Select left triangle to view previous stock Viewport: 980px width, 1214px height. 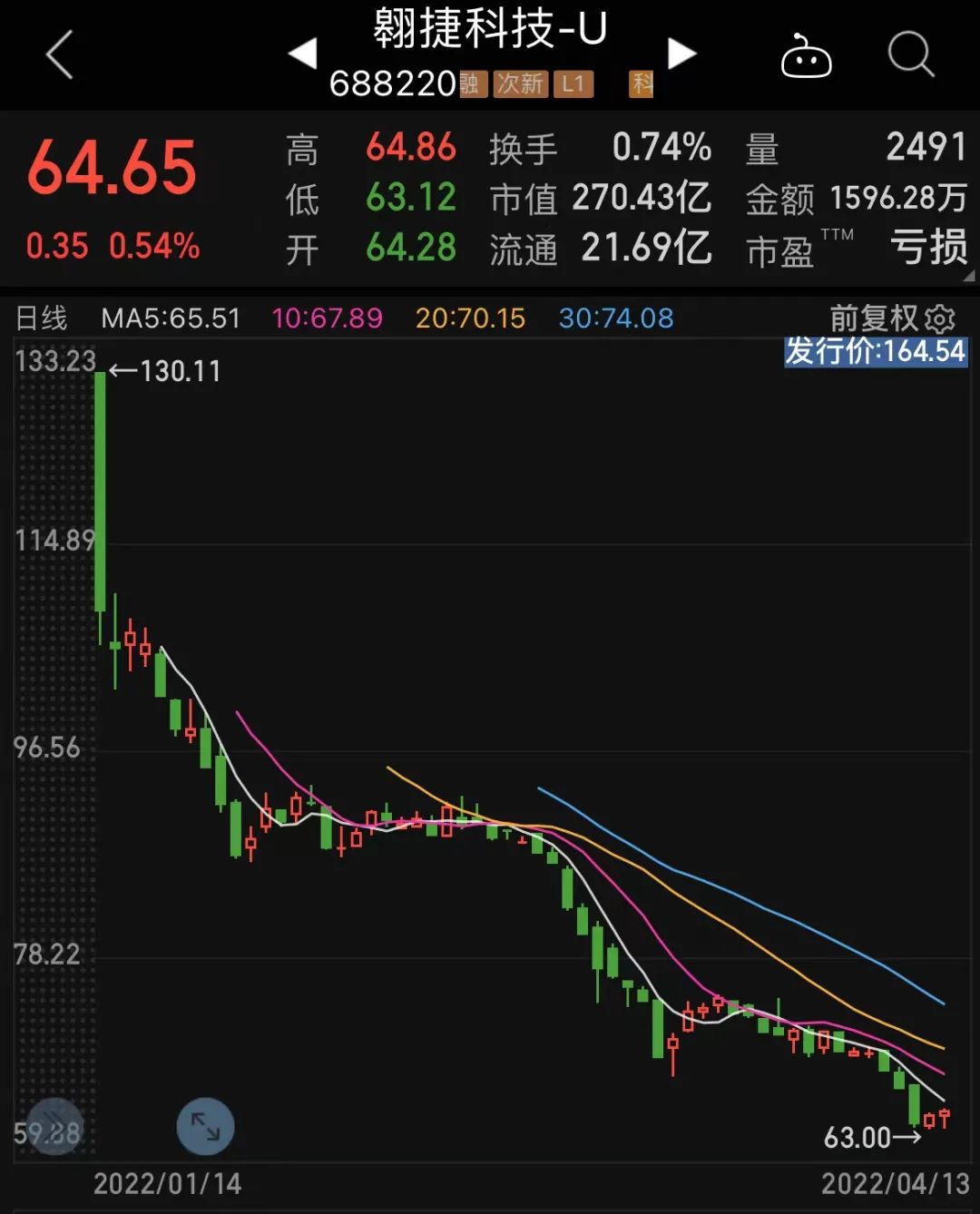click(x=305, y=53)
